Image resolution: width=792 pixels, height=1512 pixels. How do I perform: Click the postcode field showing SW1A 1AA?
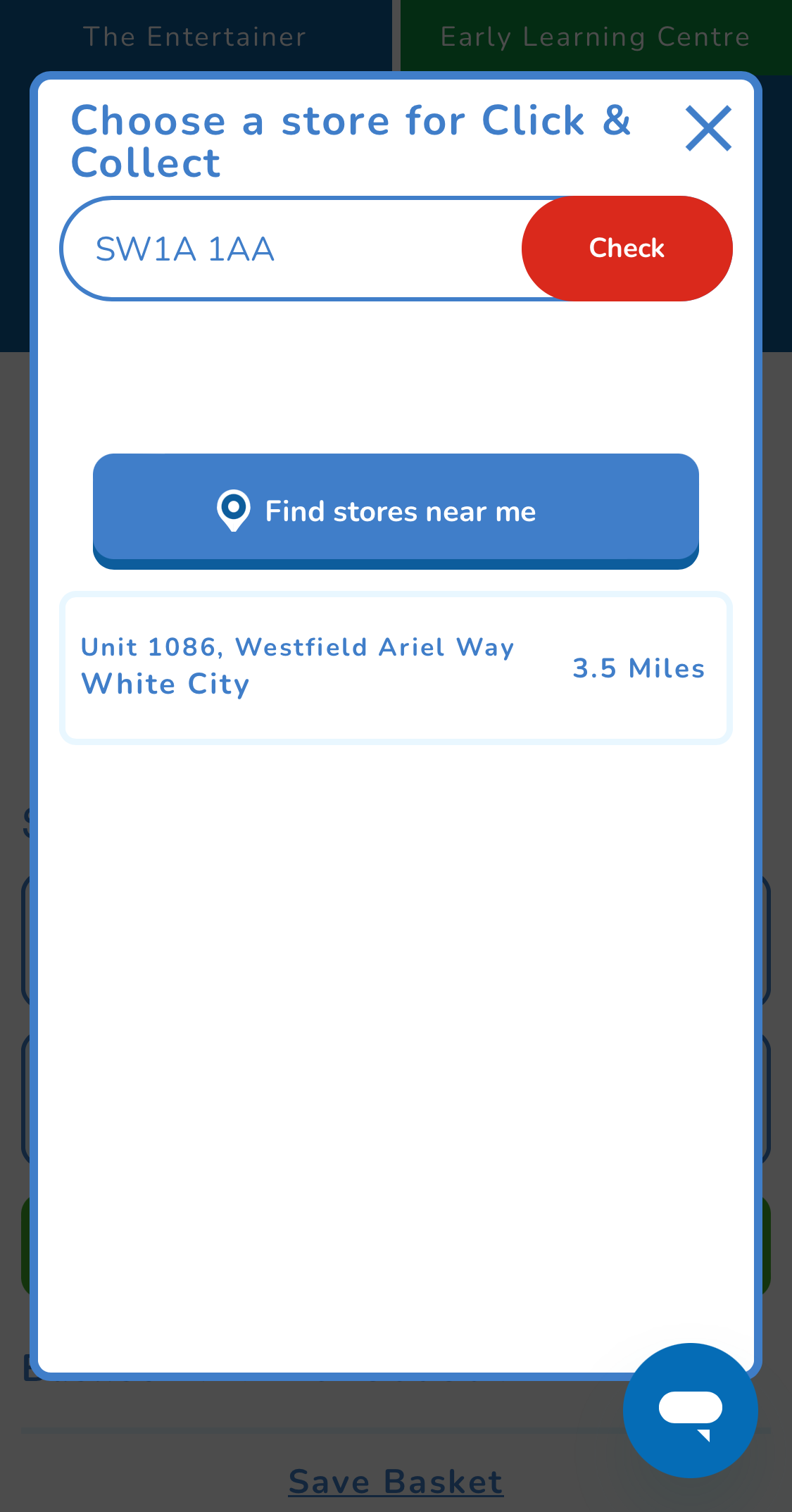(282, 248)
